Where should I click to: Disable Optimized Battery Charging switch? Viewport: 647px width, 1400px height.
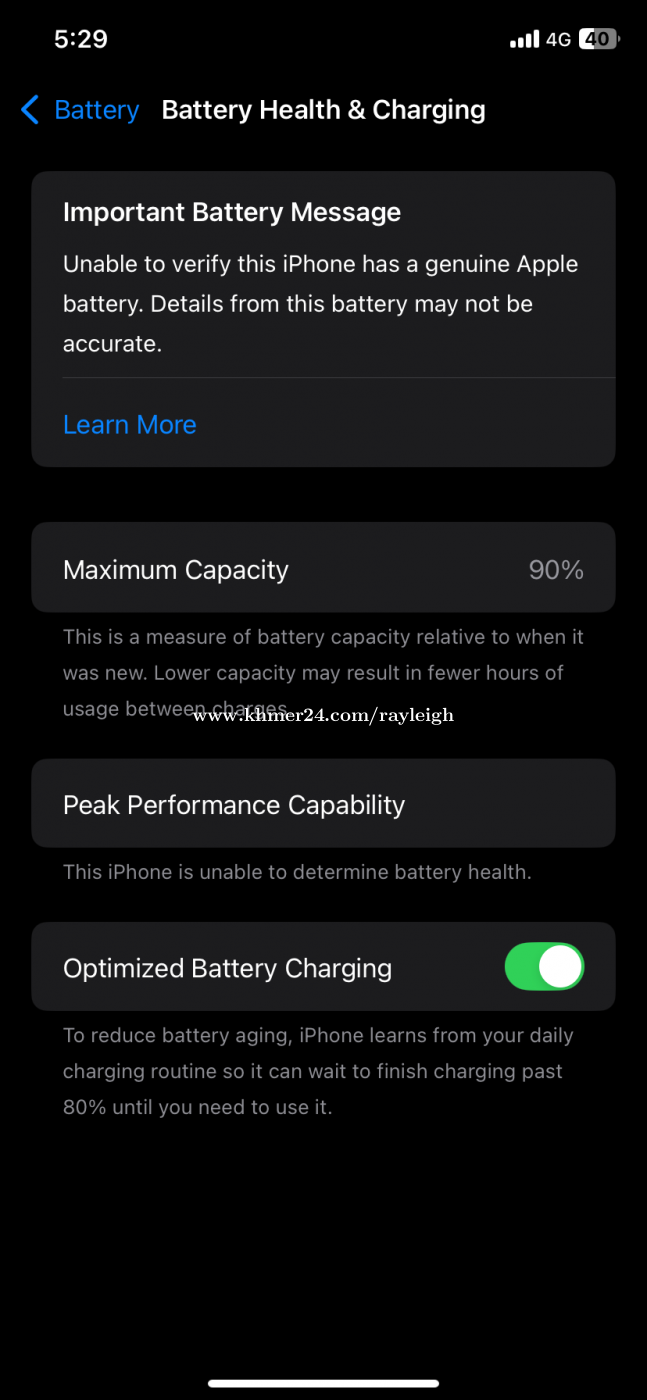pyautogui.click(x=544, y=967)
